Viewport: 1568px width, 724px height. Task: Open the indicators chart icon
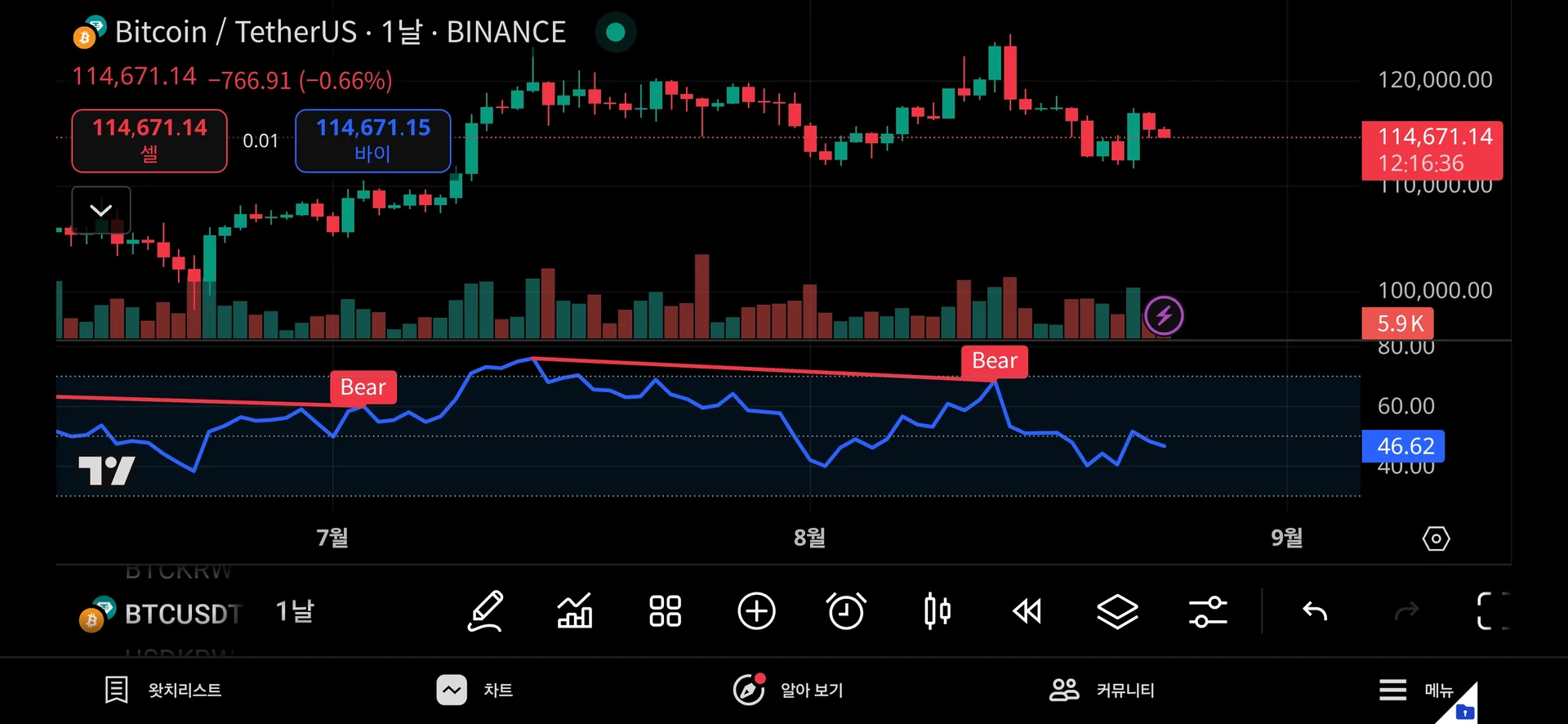[575, 611]
